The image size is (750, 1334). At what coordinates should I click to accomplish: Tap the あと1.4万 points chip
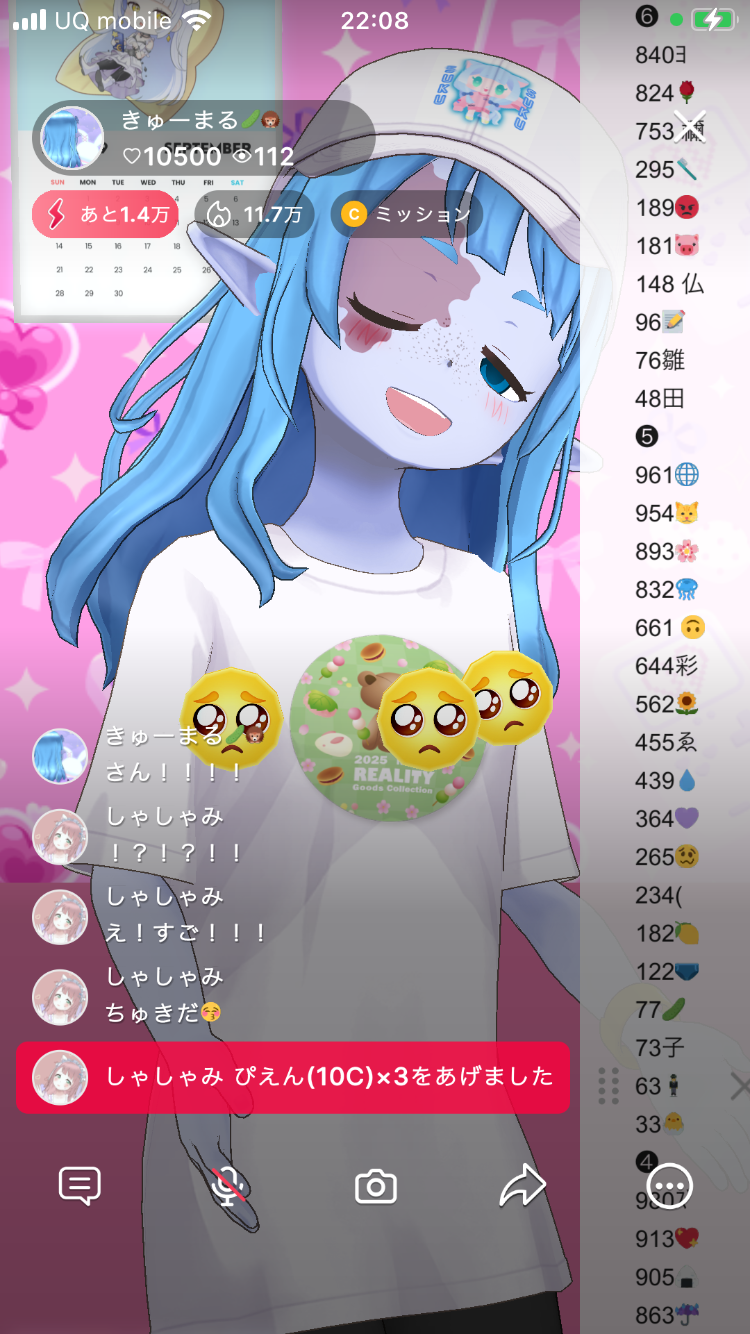click(x=106, y=214)
